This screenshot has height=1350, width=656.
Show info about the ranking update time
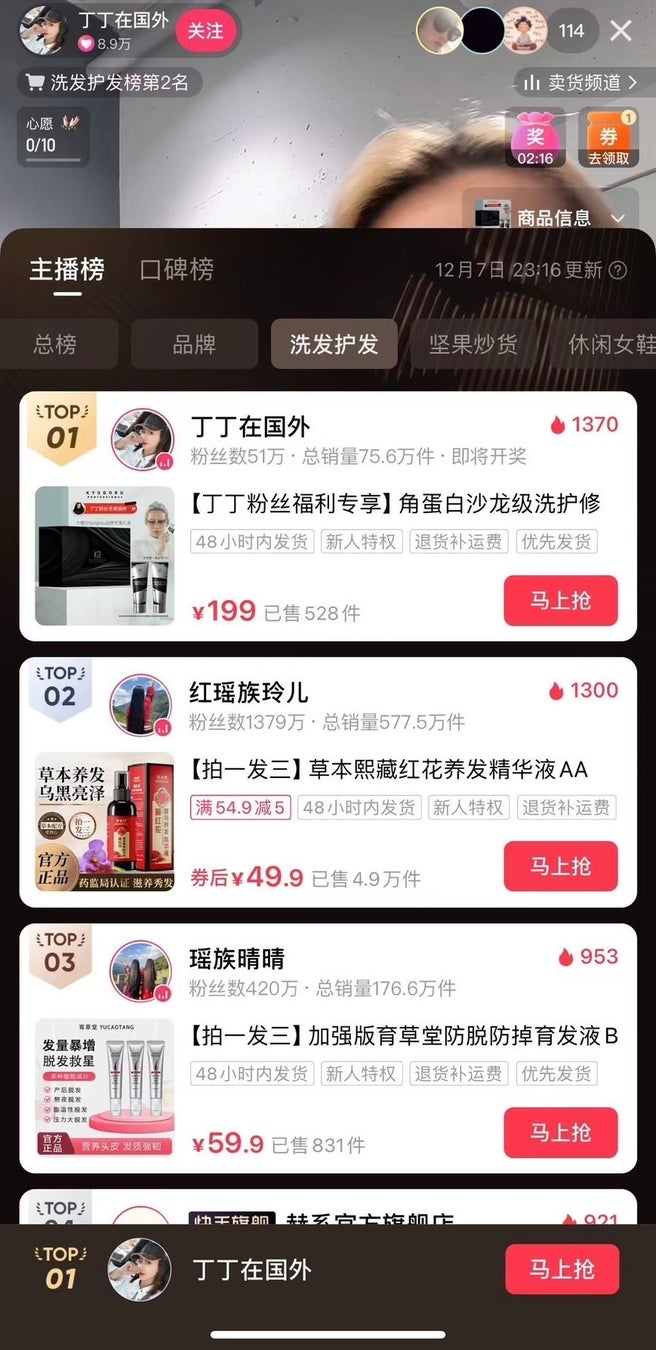click(x=619, y=270)
